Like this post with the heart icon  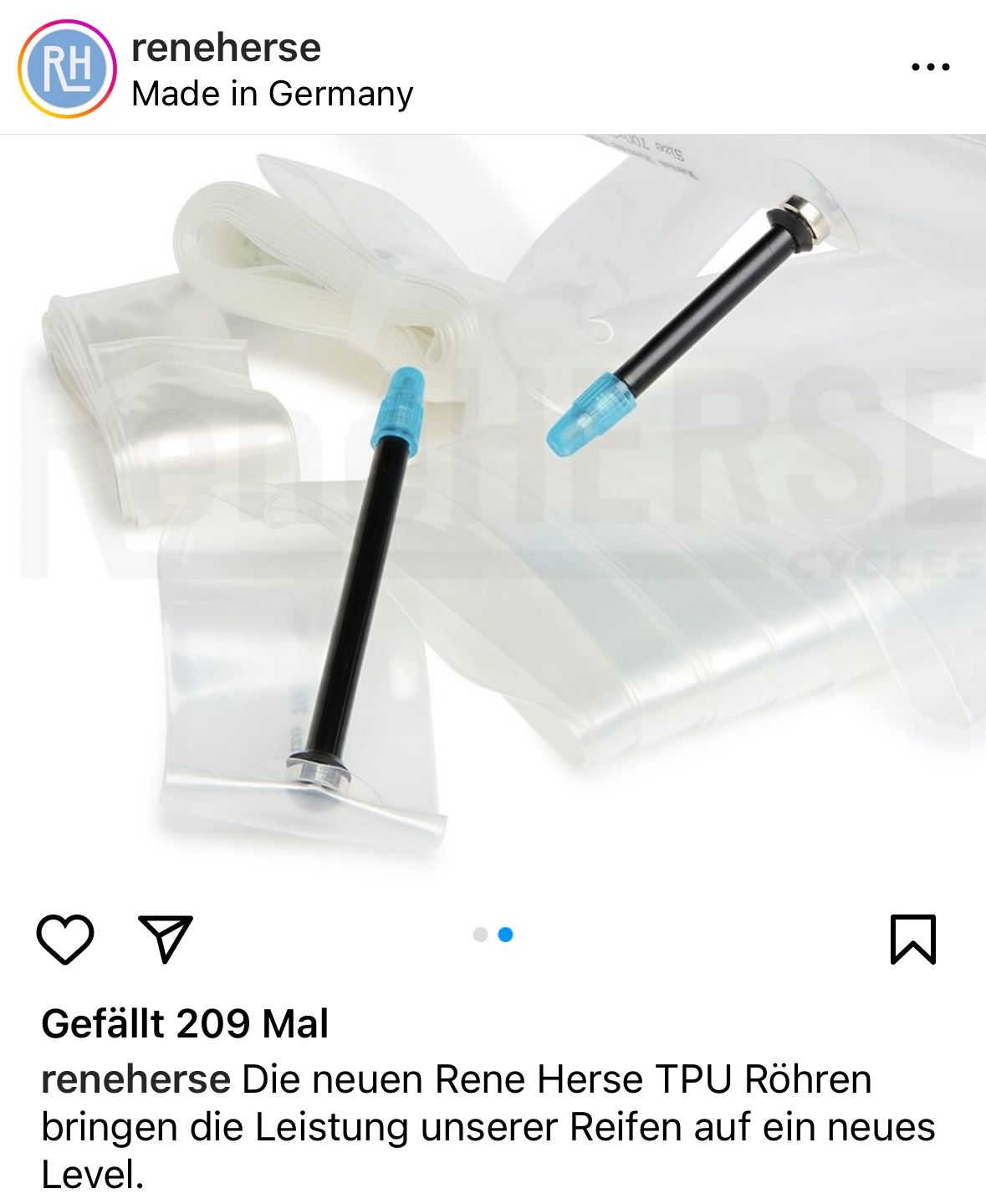(65, 939)
